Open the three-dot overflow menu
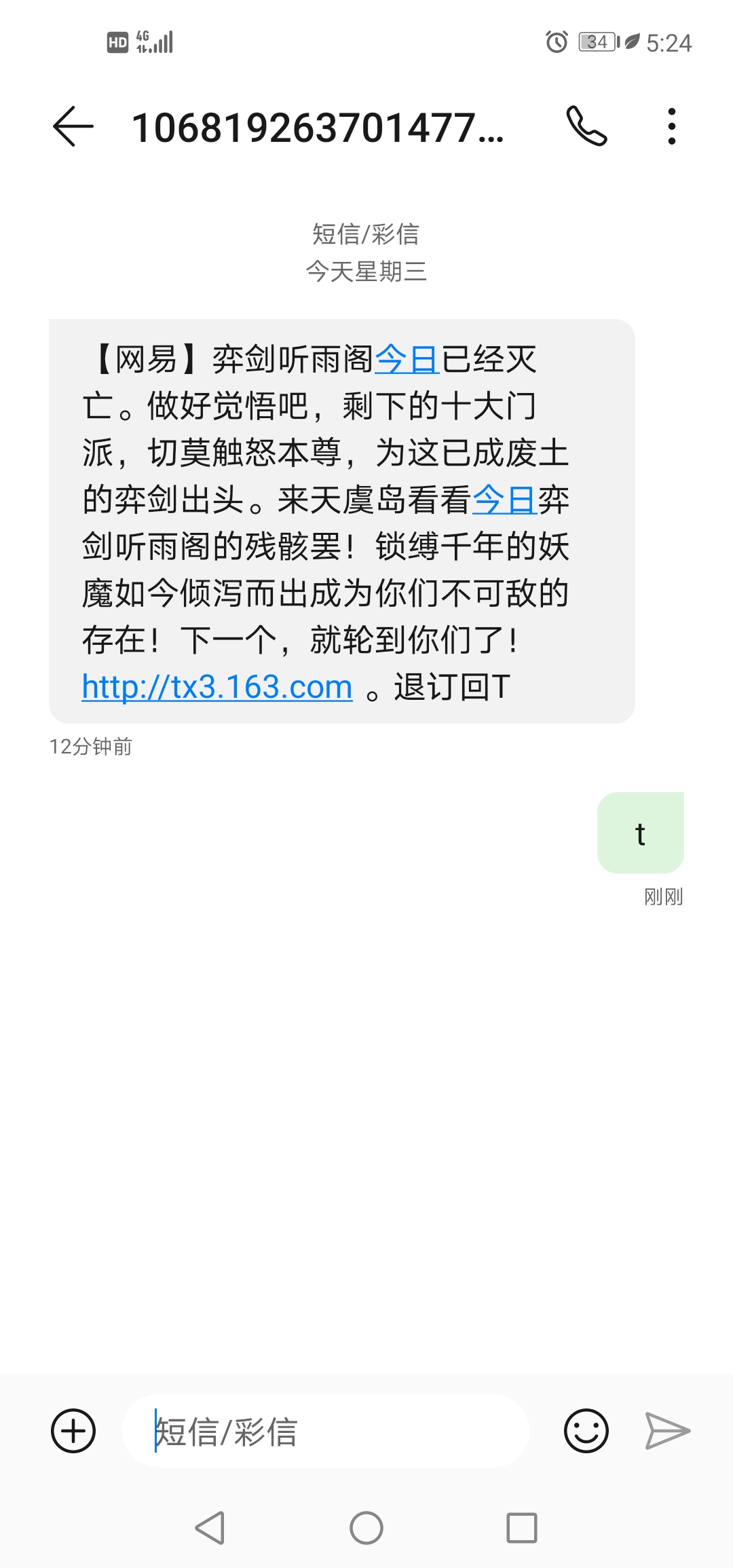Image resolution: width=733 pixels, height=1568 pixels. coord(671,126)
